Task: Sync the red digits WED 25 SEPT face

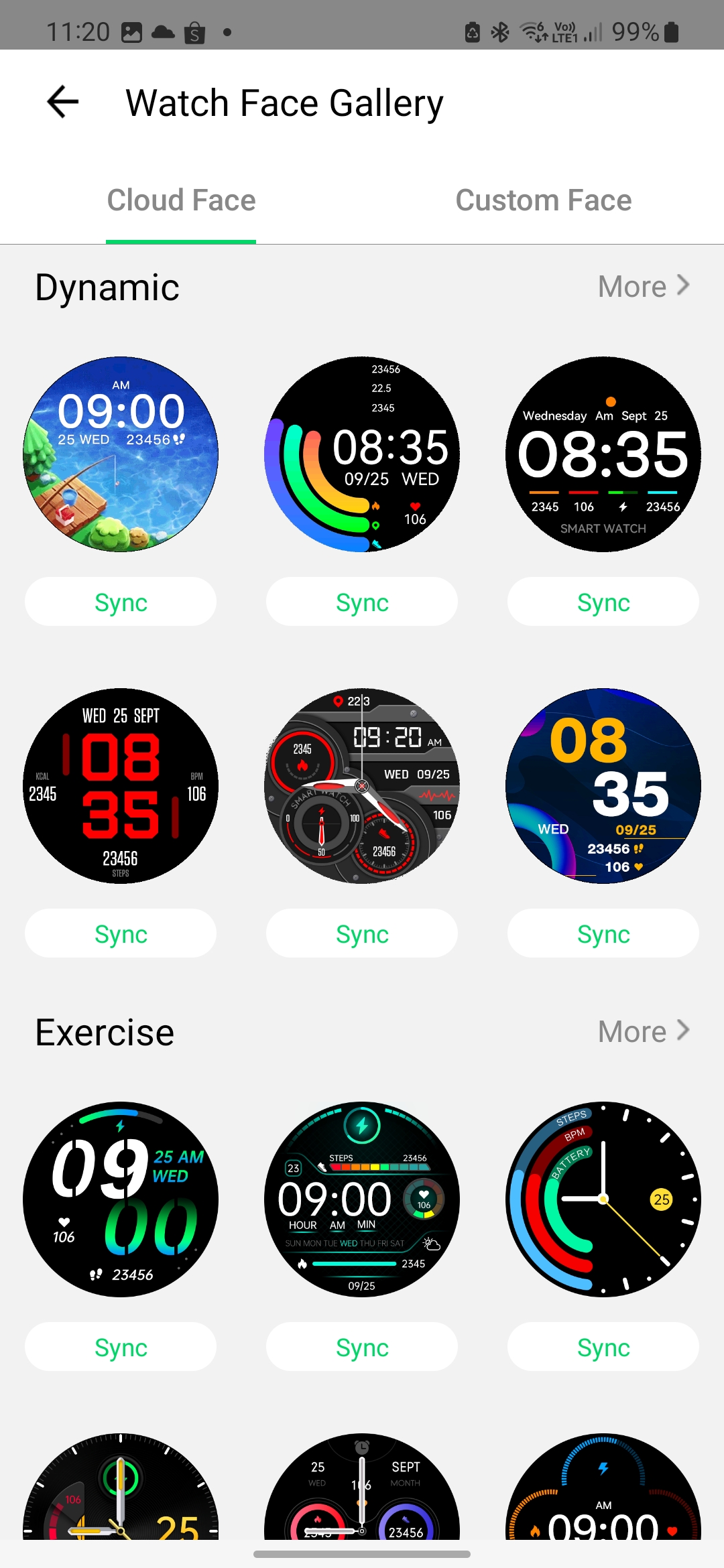Action: pos(121,933)
